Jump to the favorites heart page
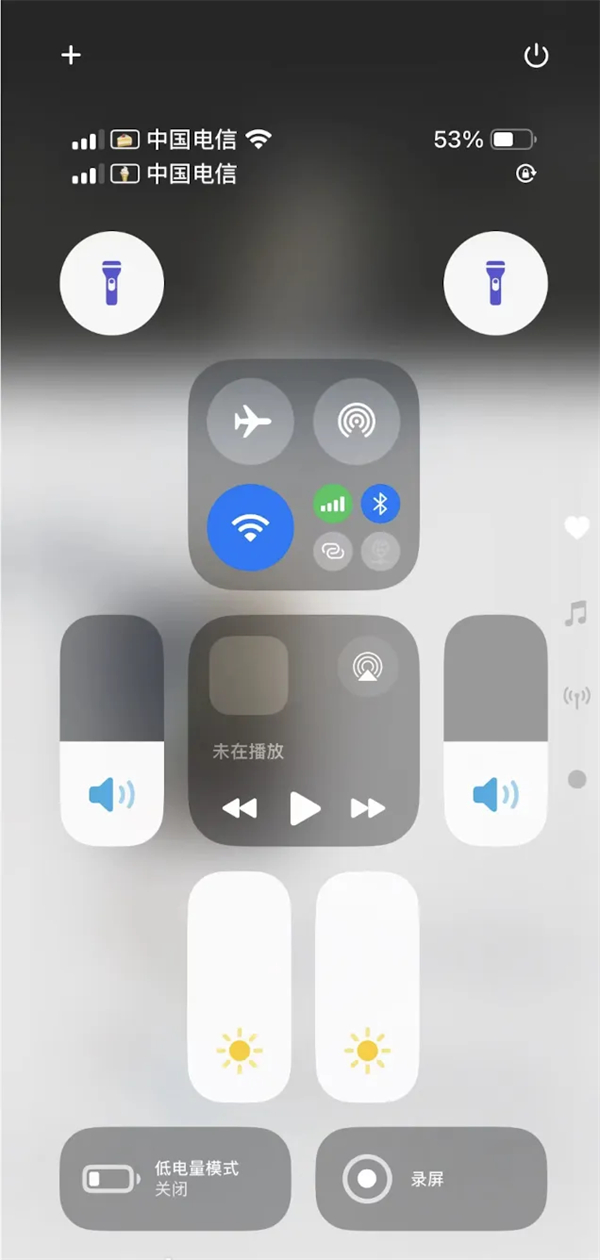Viewport: 600px width, 1260px height. 577,528
